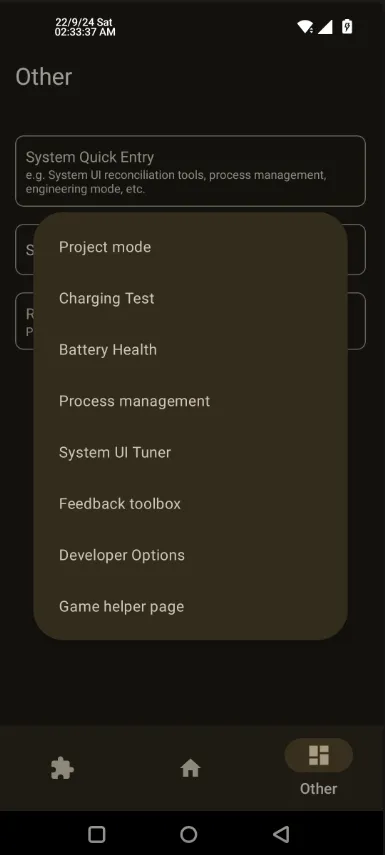The width and height of the screenshot is (385, 855).
Task: Launch System UI Tuner
Action: click(190, 452)
